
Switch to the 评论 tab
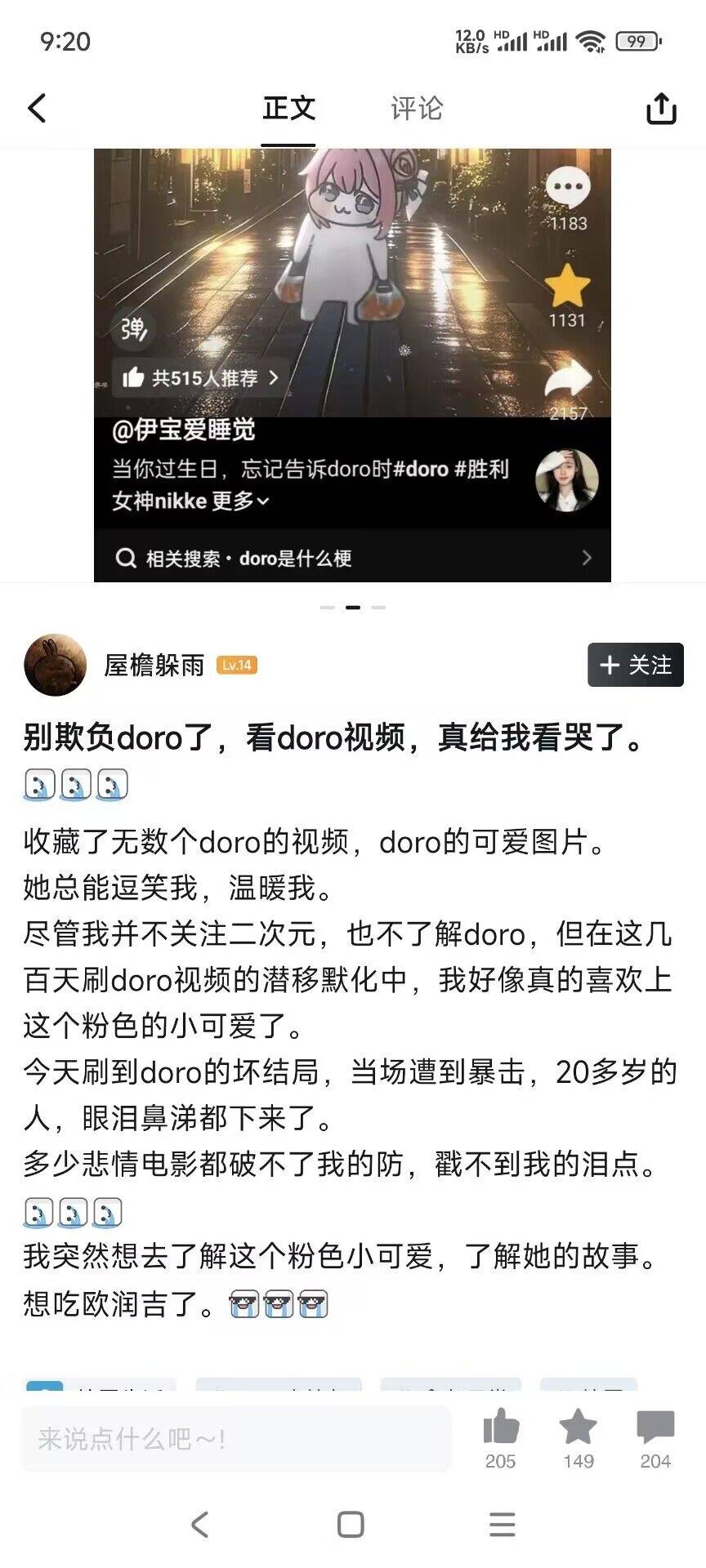(x=416, y=108)
